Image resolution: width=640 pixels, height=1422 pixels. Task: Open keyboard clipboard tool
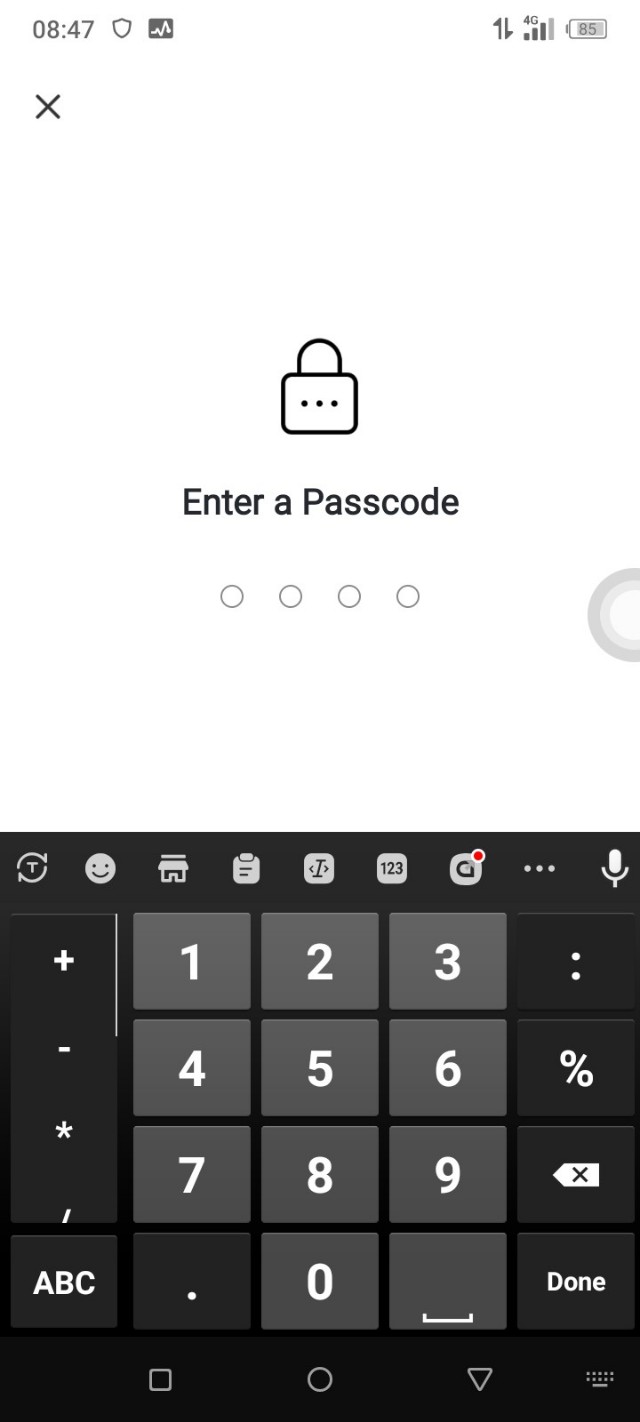[246, 869]
